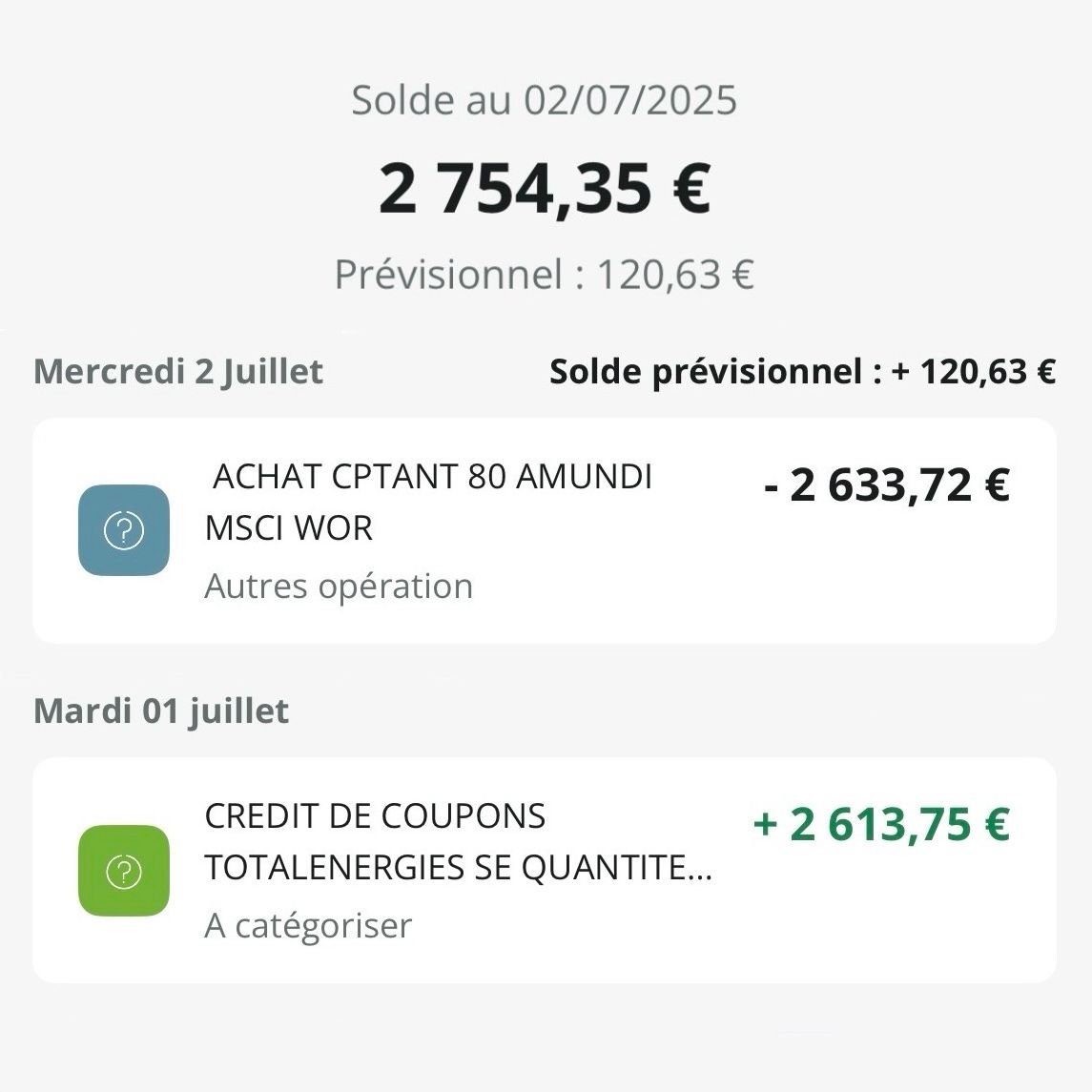The height and width of the screenshot is (1092, 1092).
Task: Open the AMUNDI MSCI WOR purchase transaction
Action: [x=544, y=530]
